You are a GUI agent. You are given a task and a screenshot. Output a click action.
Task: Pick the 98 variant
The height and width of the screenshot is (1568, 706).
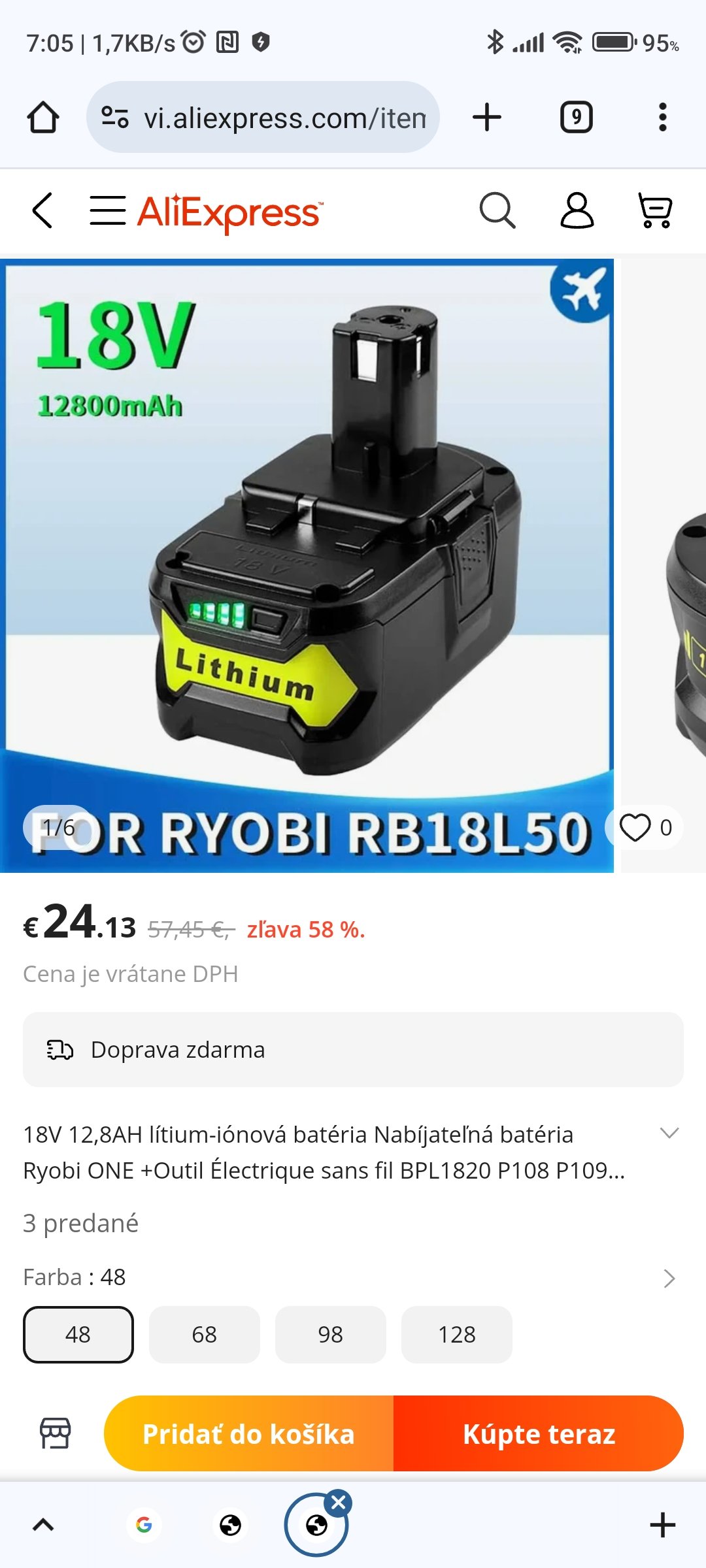point(331,1334)
